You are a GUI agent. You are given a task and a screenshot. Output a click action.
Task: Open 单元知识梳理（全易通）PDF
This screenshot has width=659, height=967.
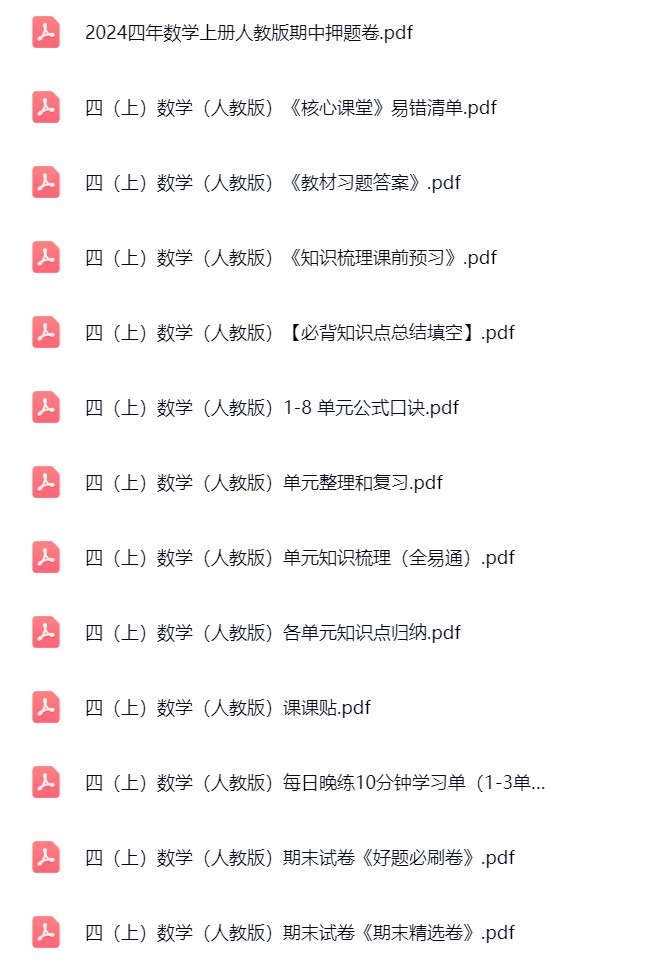point(299,558)
